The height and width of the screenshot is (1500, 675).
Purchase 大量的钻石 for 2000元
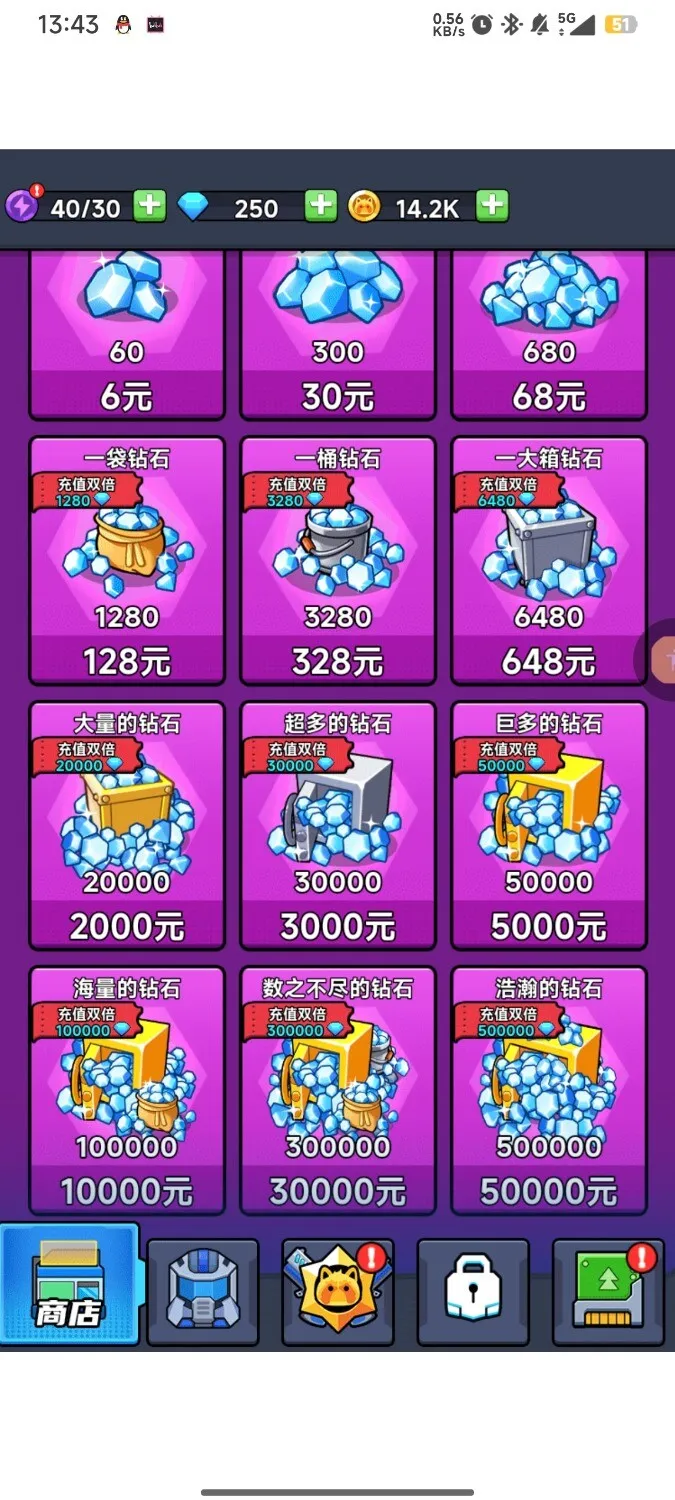(x=127, y=825)
